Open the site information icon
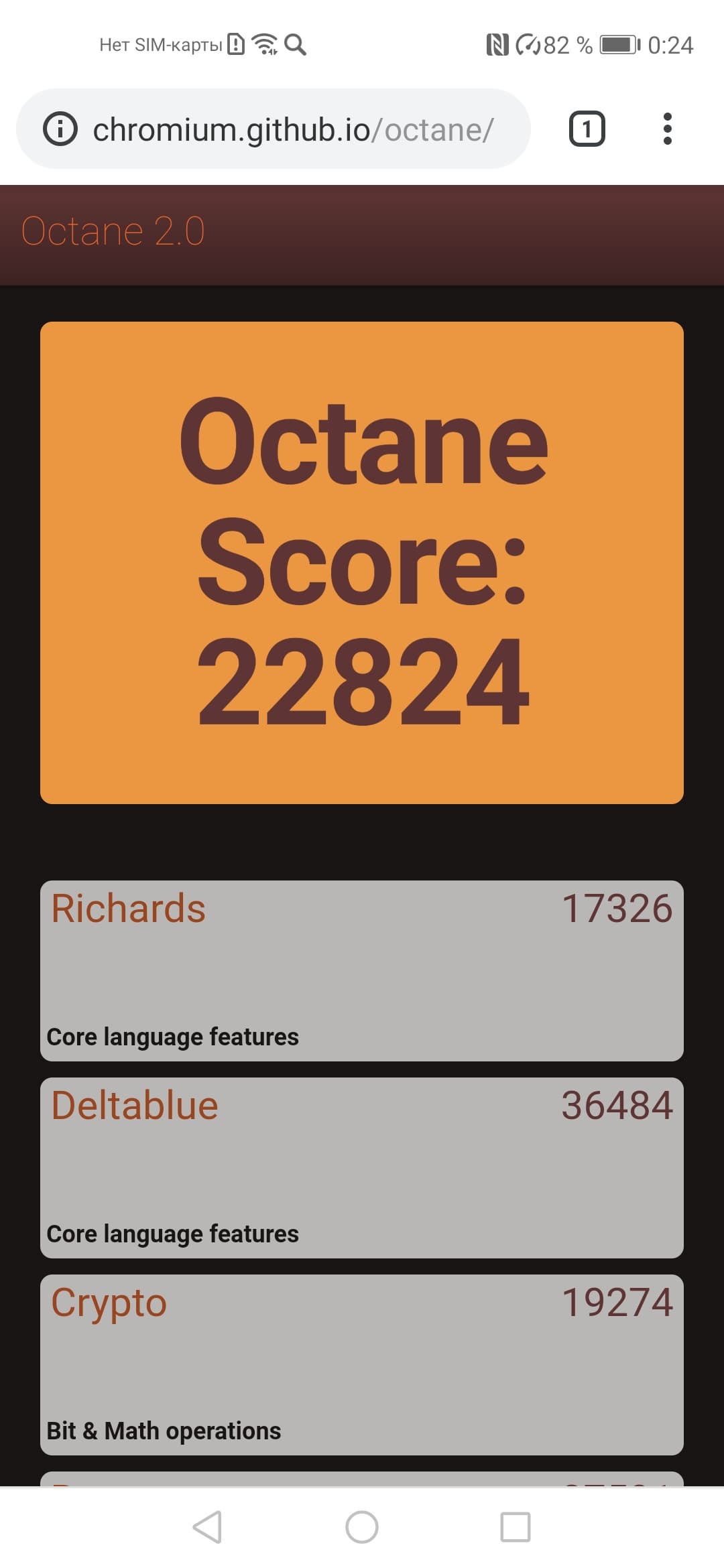Viewport: 724px width, 1568px height. pyautogui.click(x=60, y=129)
